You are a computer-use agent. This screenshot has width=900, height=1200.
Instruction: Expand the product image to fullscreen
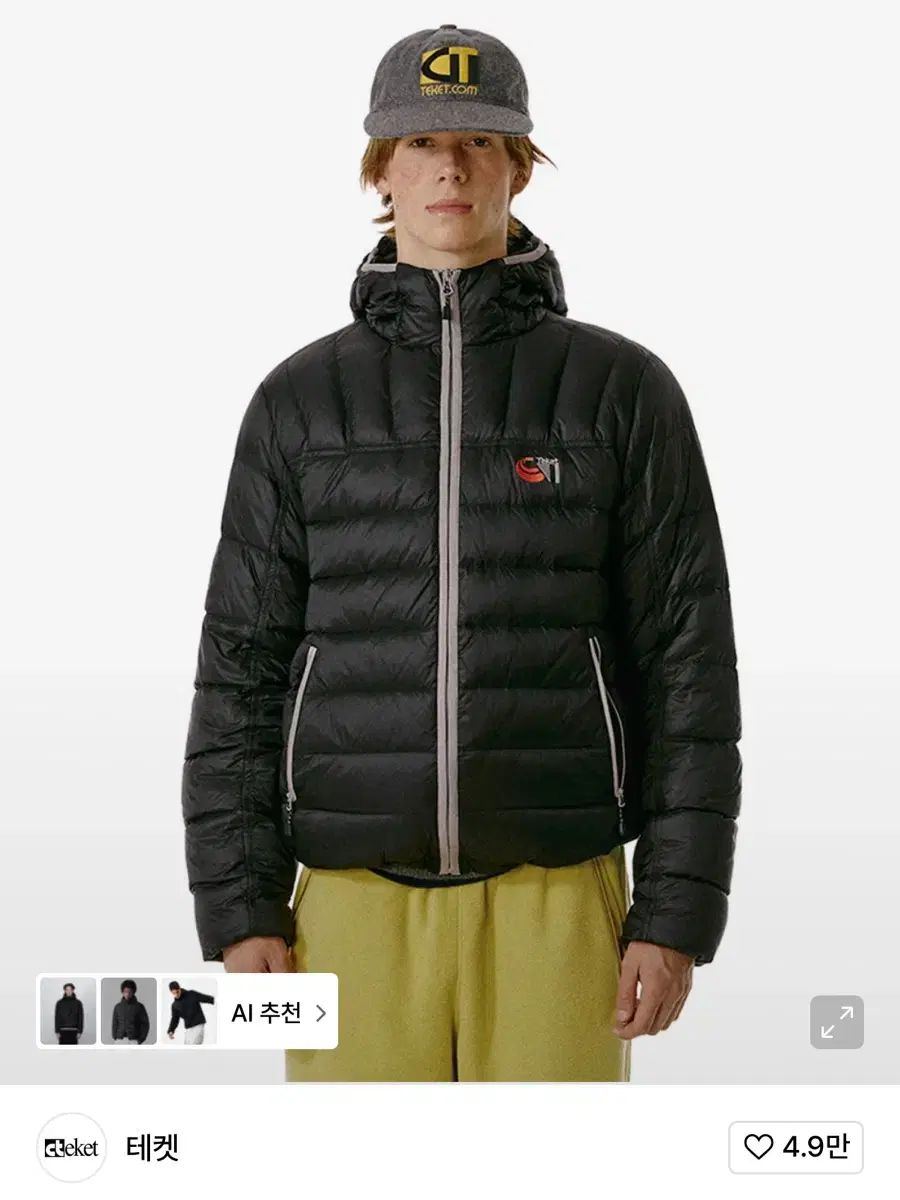click(836, 1022)
